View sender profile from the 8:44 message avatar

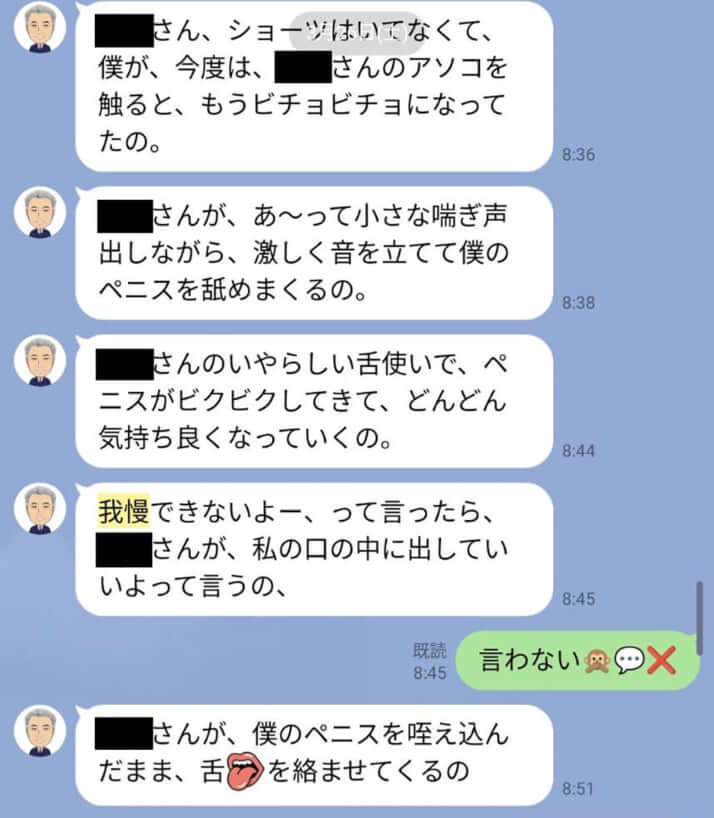(41, 362)
